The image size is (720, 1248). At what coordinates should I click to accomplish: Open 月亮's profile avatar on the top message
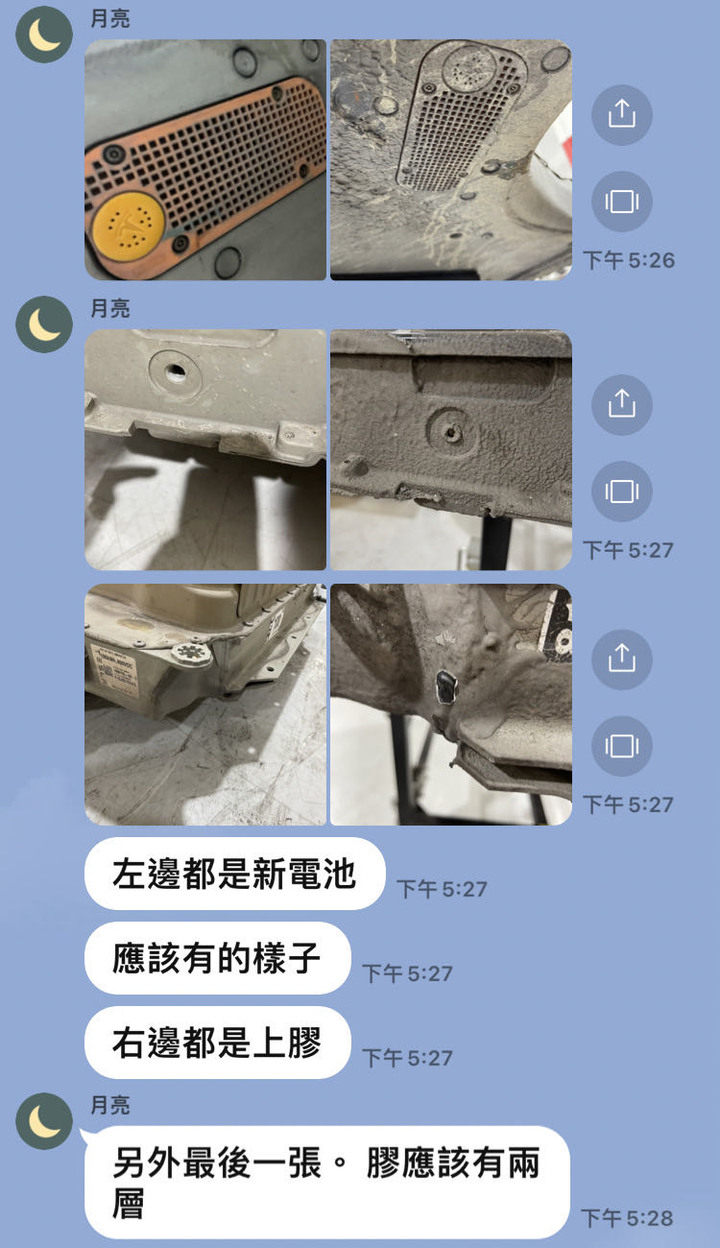point(44,34)
